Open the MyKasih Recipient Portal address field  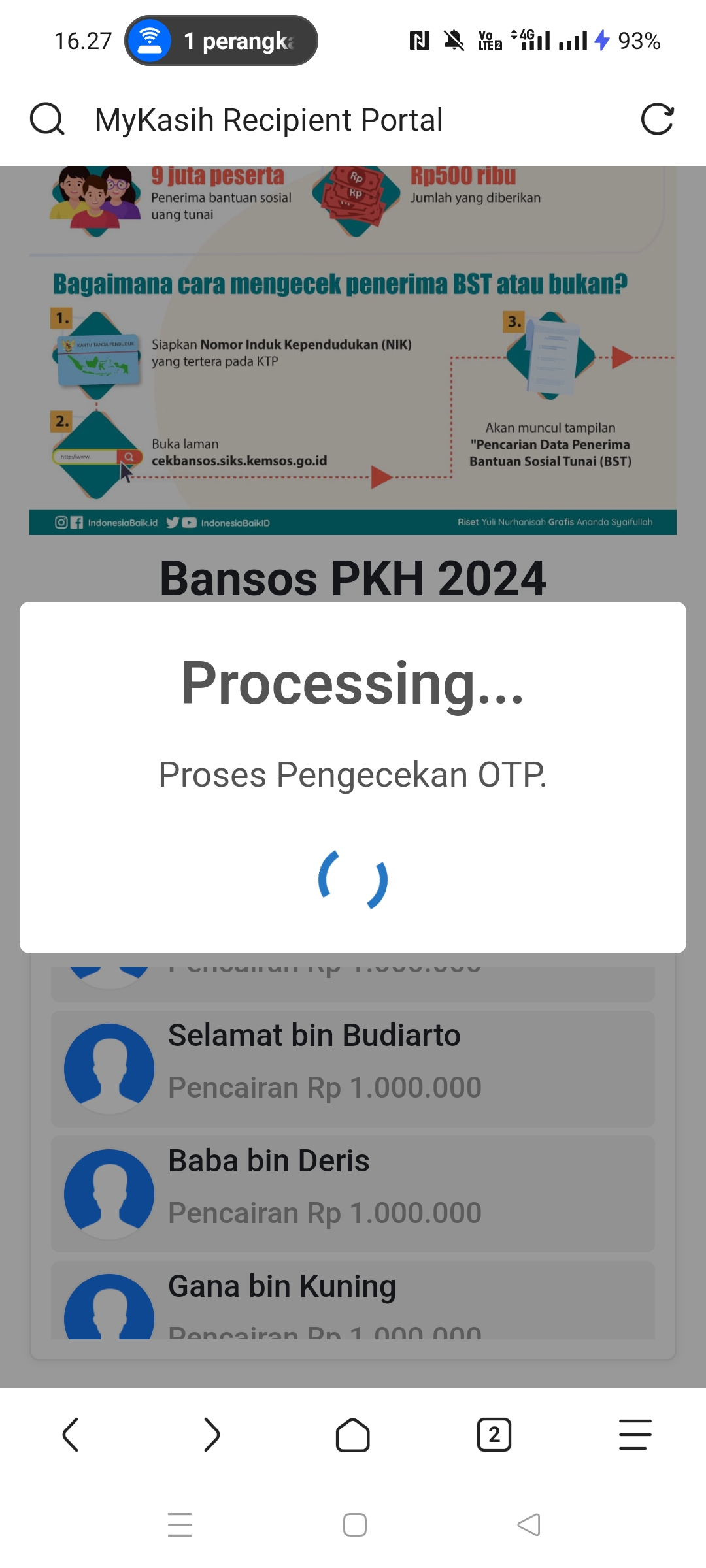(x=269, y=120)
